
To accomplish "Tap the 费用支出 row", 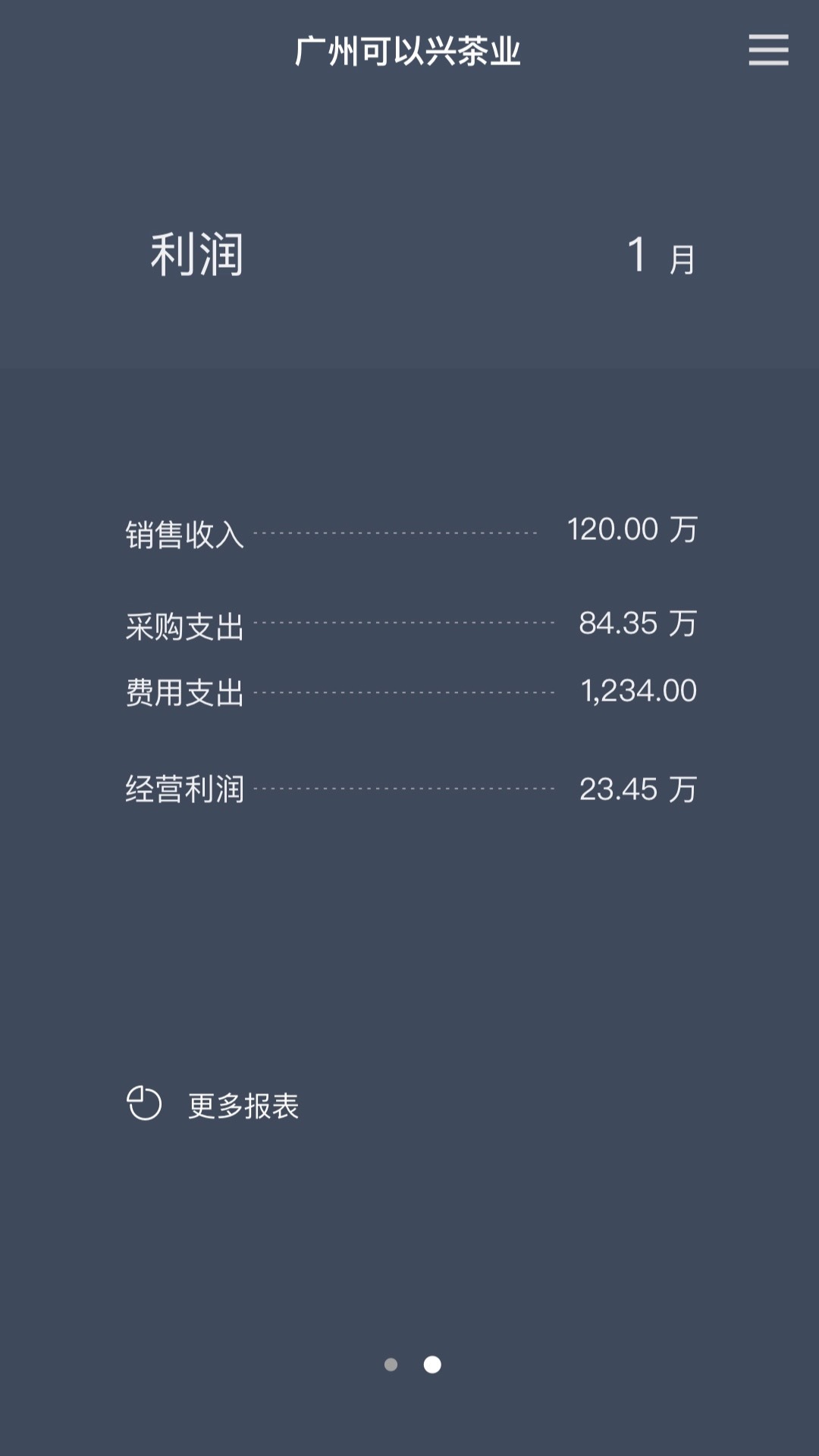I will 185,692.
